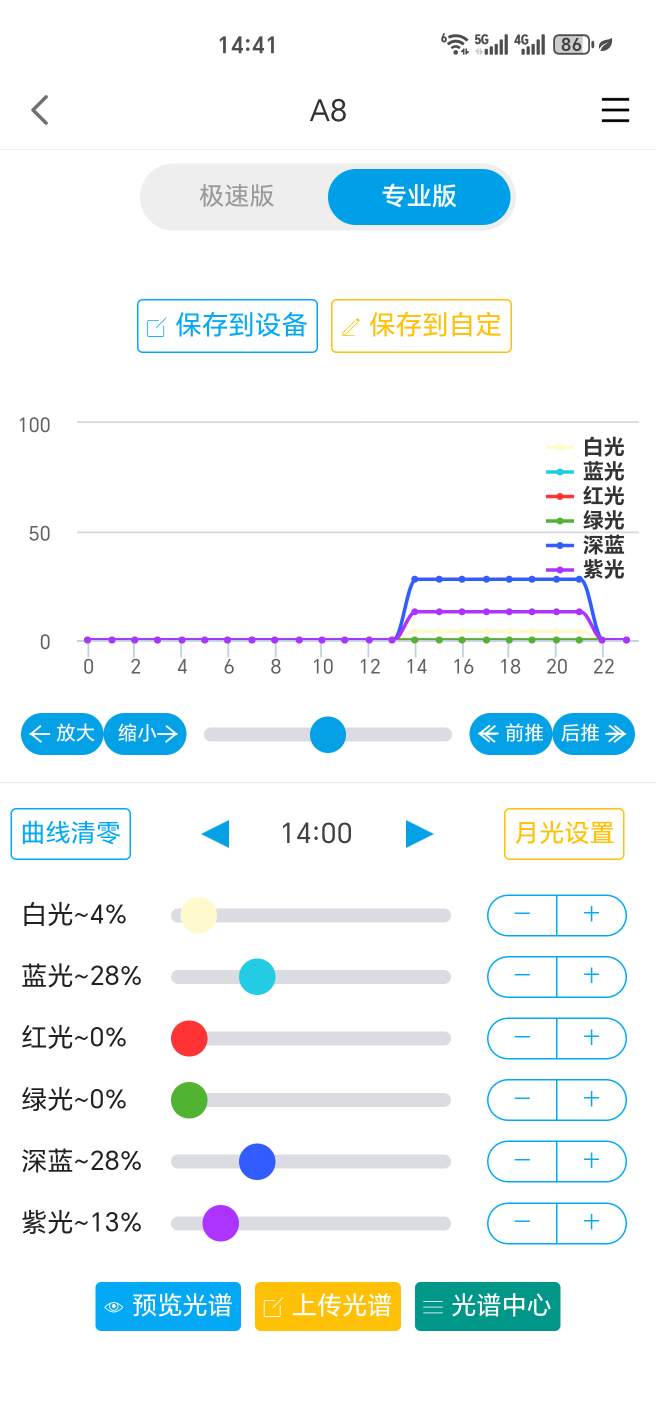Viewport: 656px width, 1424px height.
Task: Upload the spectrum with 上传光谱
Action: (x=328, y=1306)
